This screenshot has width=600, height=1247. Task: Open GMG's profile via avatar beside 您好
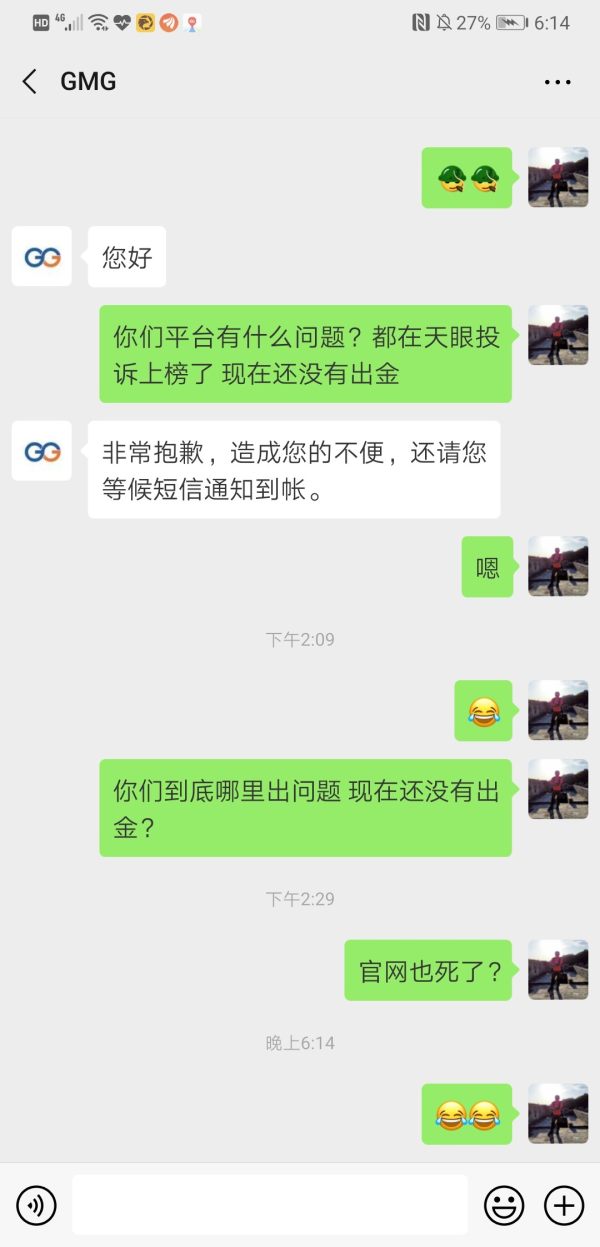[x=42, y=257]
